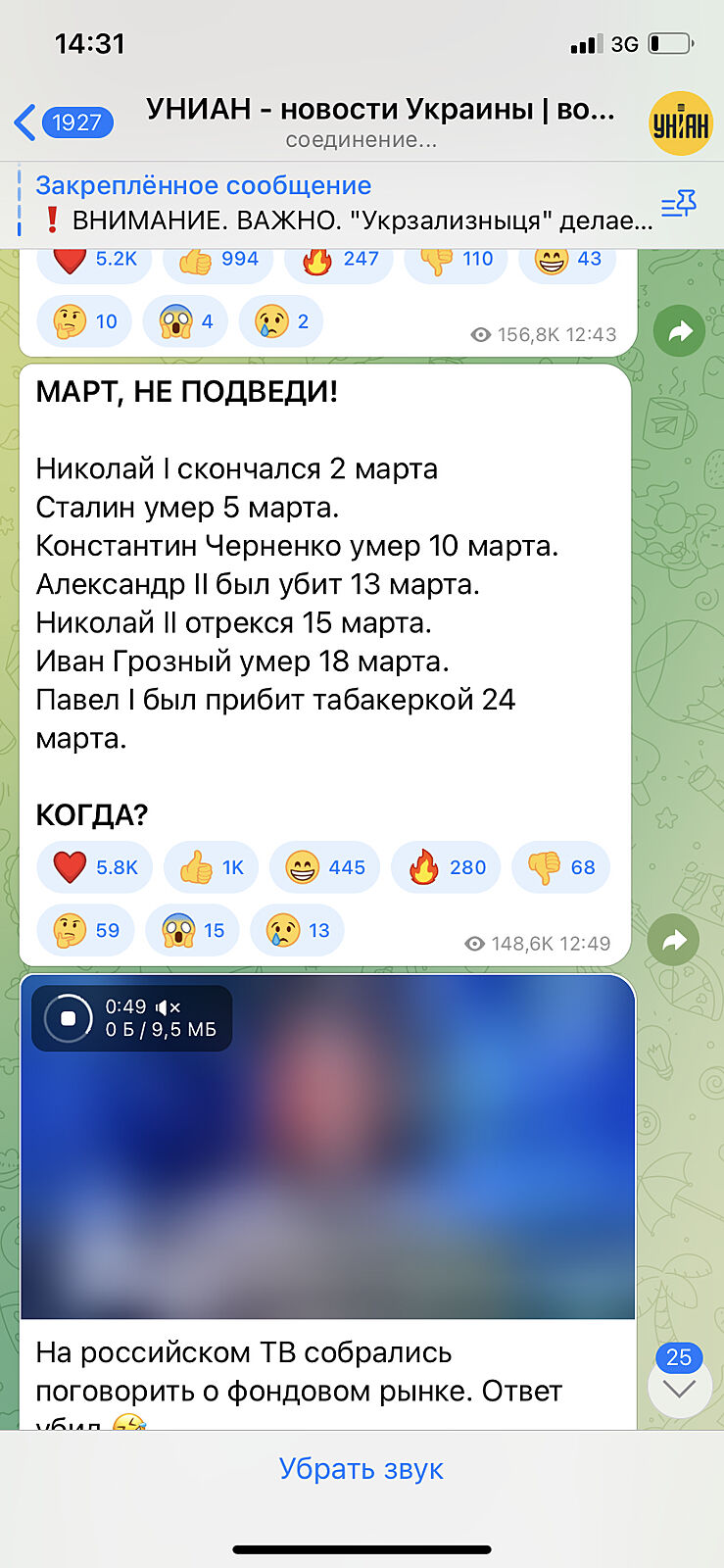Forward the МАРТ, НЕ ПОДВЕДИ post

click(673, 941)
